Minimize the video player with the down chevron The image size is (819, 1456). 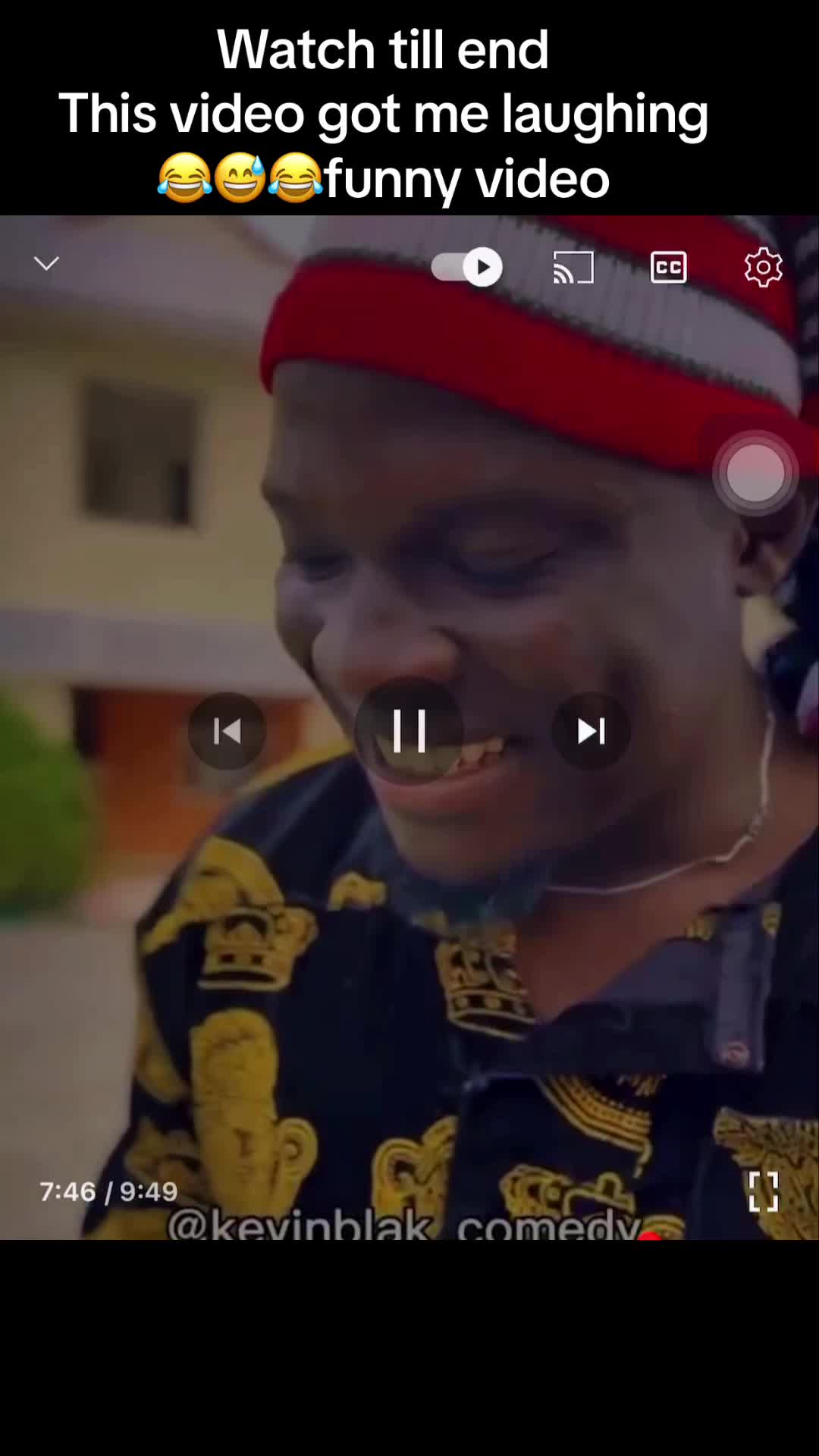tap(46, 264)
